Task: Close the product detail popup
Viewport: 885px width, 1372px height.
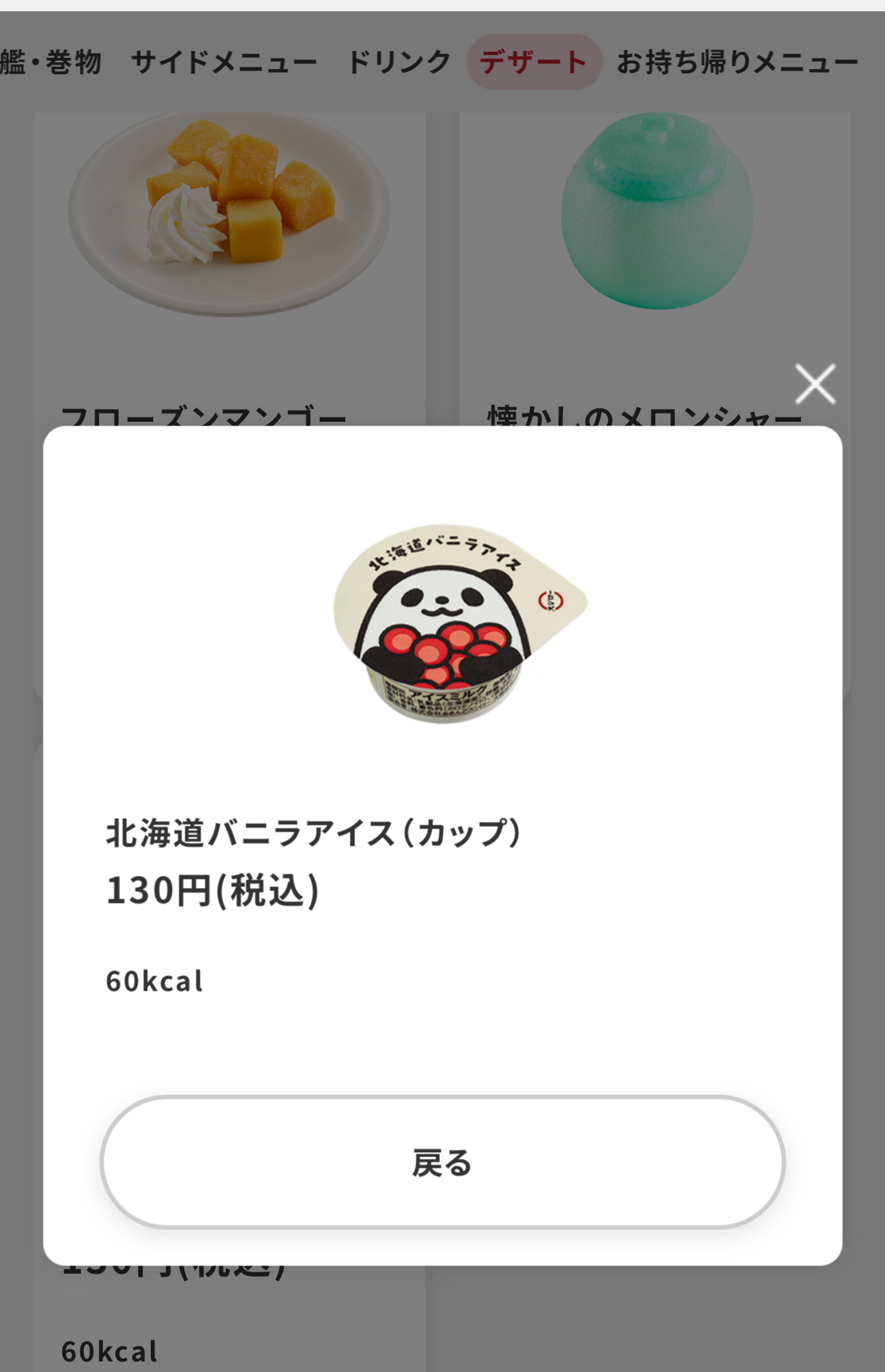Action: tap(815, 384)
